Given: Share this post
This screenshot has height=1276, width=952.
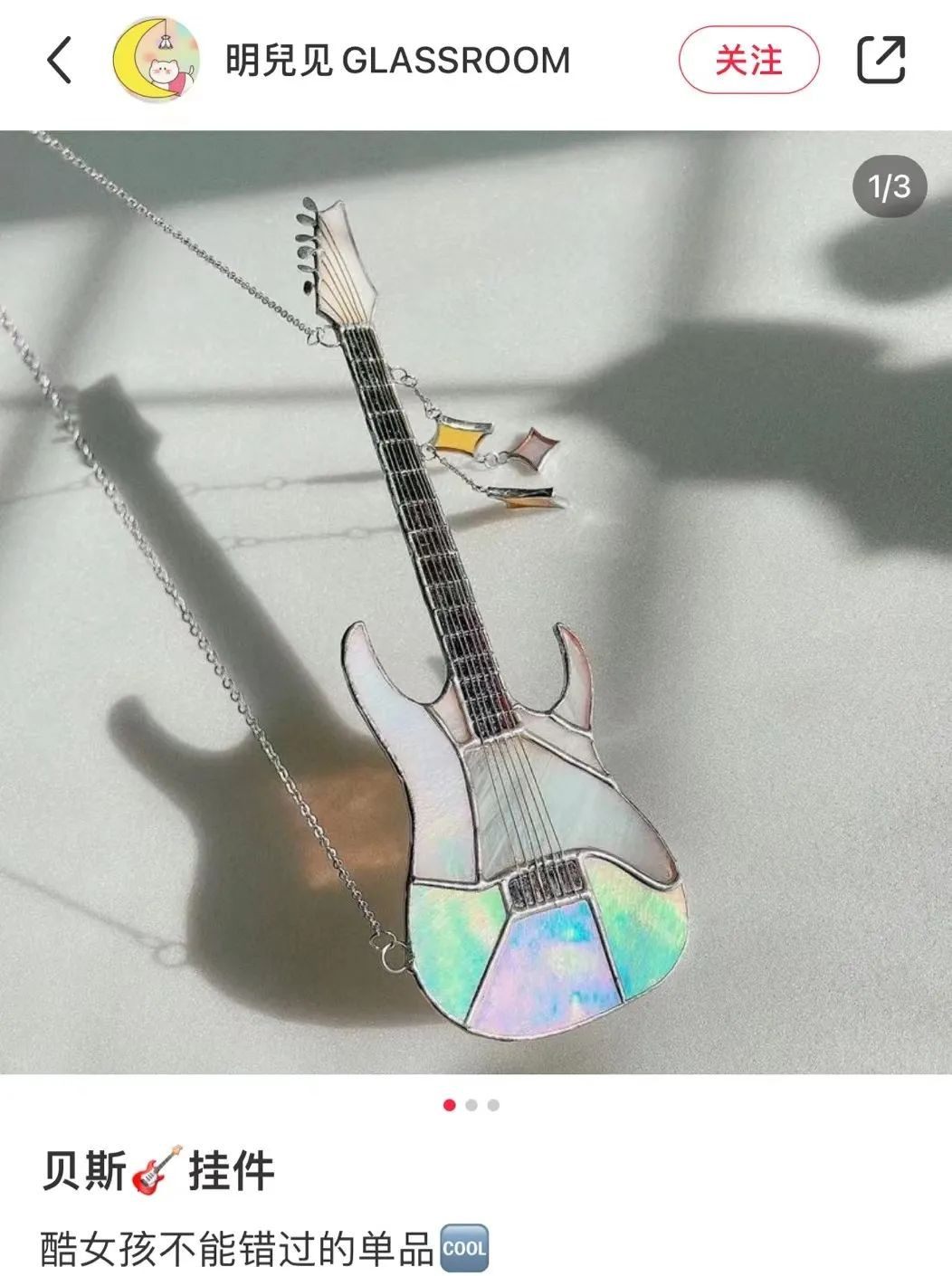Looking at the screenshot, I should pos(881,61).
